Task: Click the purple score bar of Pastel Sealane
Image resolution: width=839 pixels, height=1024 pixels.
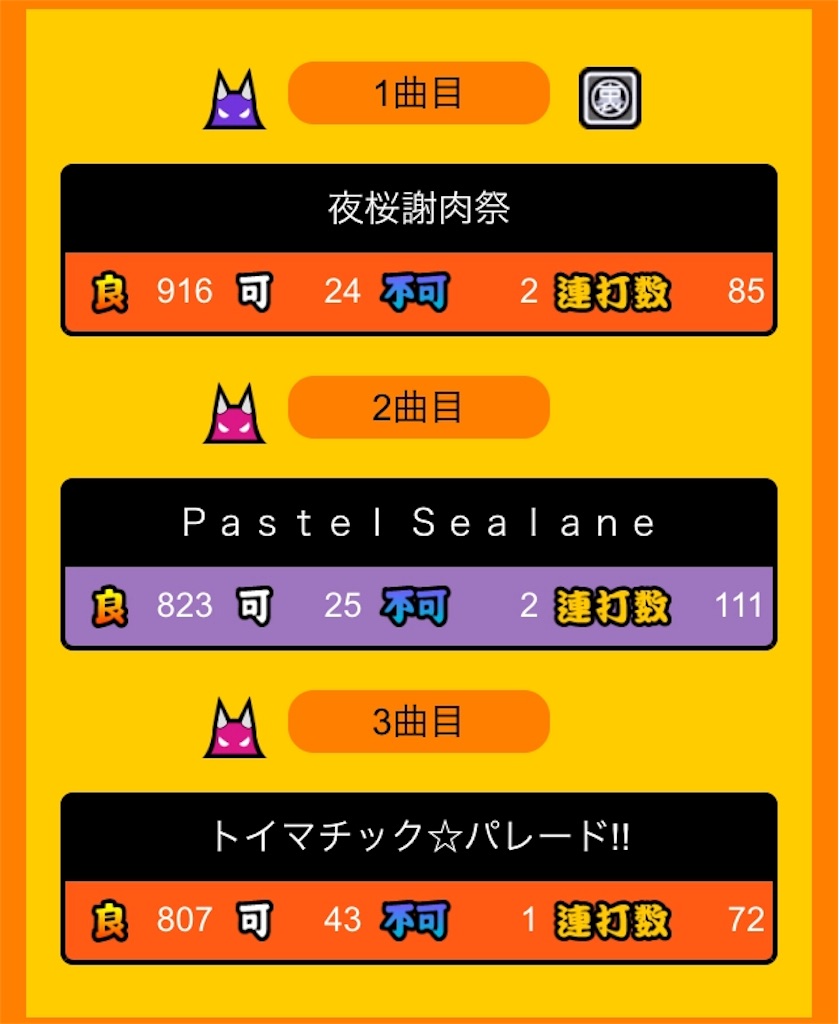Action: pyautogui.click(x=417, y=606)
